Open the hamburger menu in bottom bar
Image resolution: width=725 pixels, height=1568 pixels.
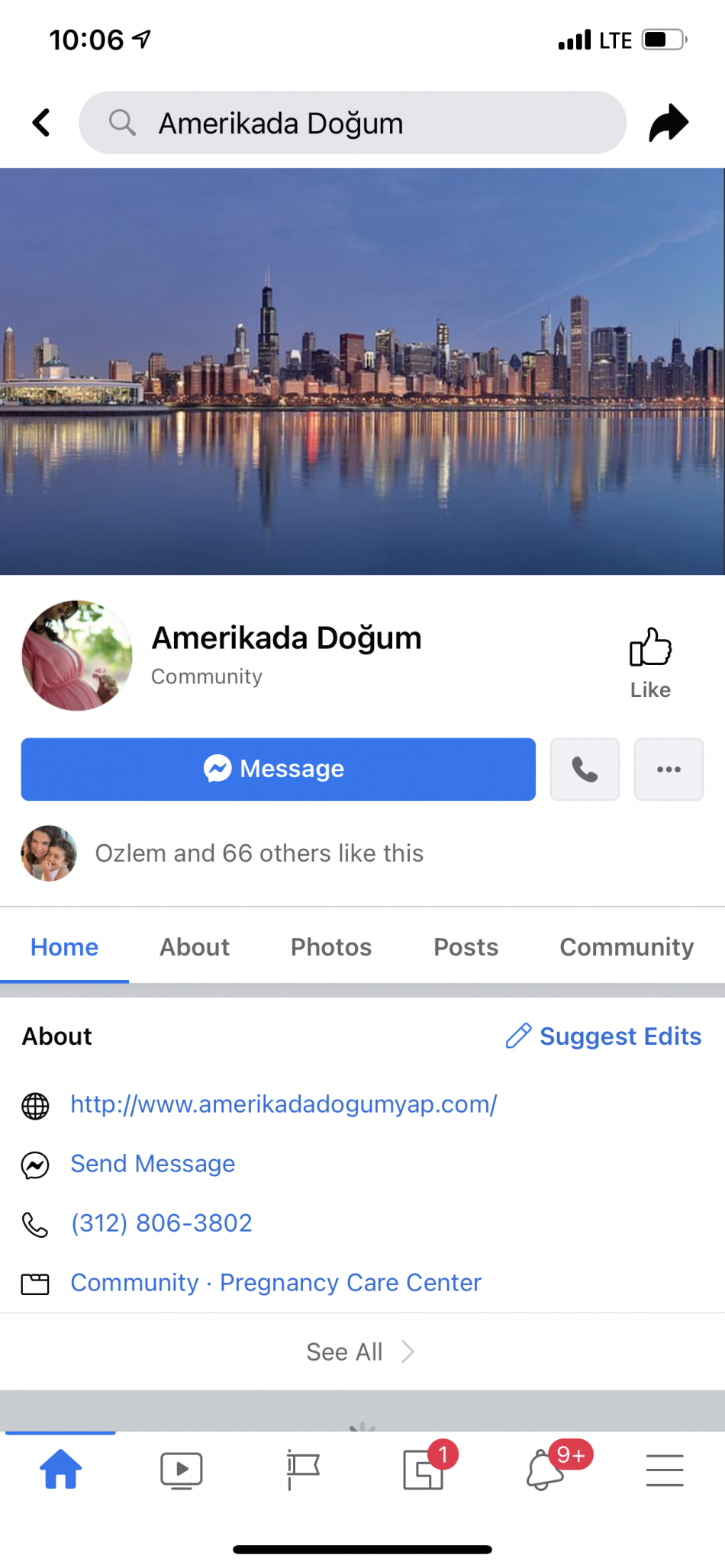click(664, 1470)
